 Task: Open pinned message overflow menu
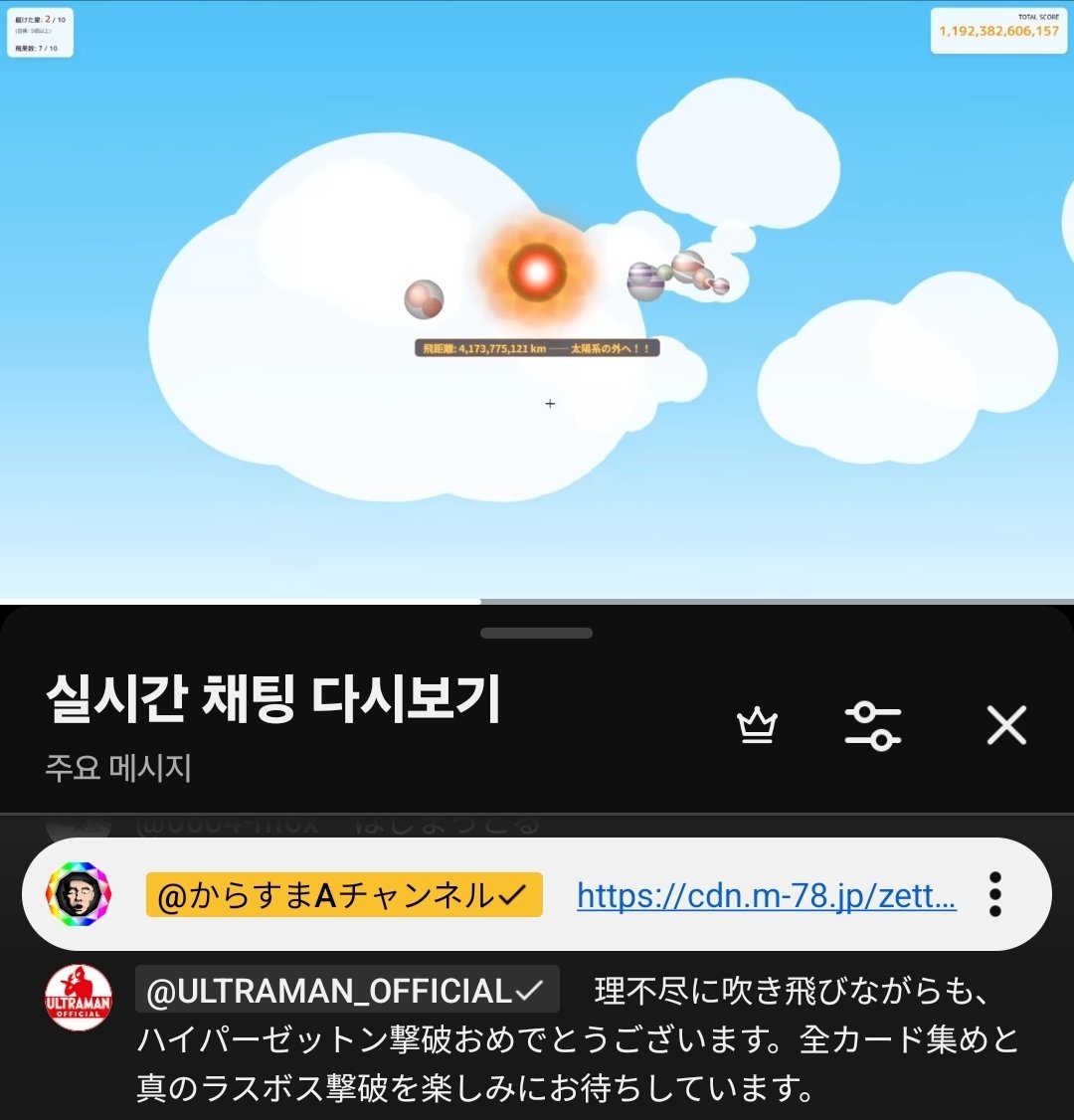click(994, 895)
